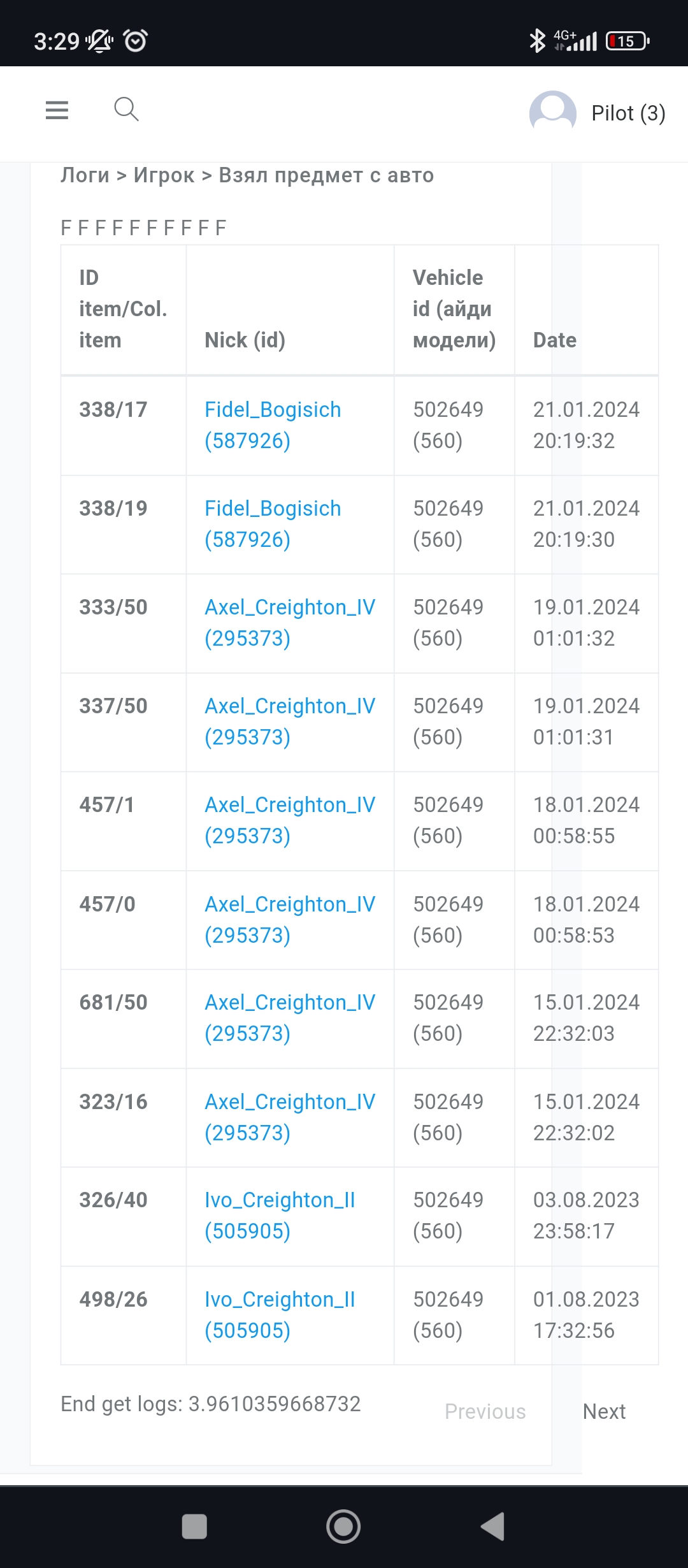Open the search magnifier icon
Image resolution: width=688 pixels, height=1568 pixels.
coord(126,109)
